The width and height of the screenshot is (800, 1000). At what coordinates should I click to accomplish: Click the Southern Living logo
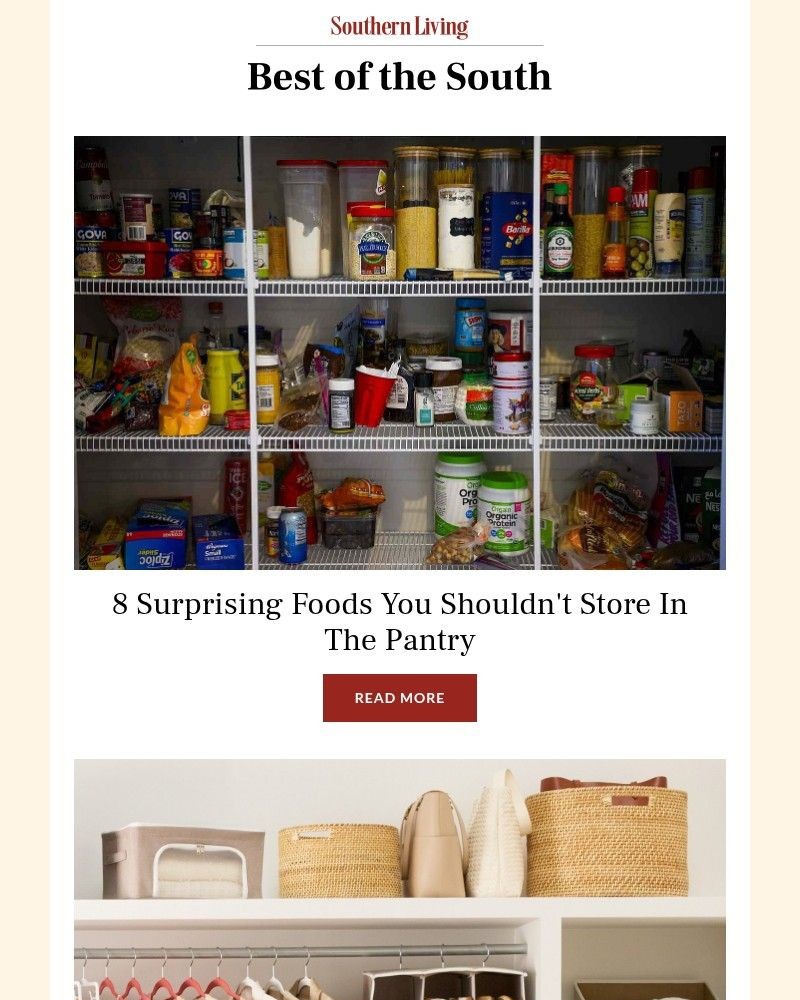pos(399,26)
